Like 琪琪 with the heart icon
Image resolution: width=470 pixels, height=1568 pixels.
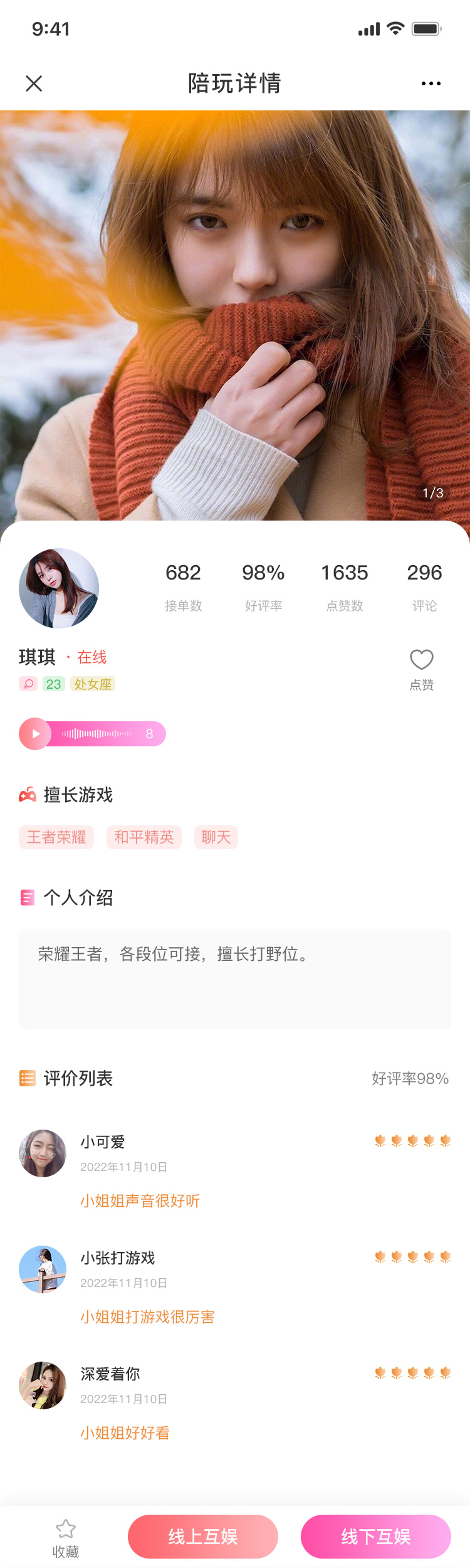coord(422,660)
